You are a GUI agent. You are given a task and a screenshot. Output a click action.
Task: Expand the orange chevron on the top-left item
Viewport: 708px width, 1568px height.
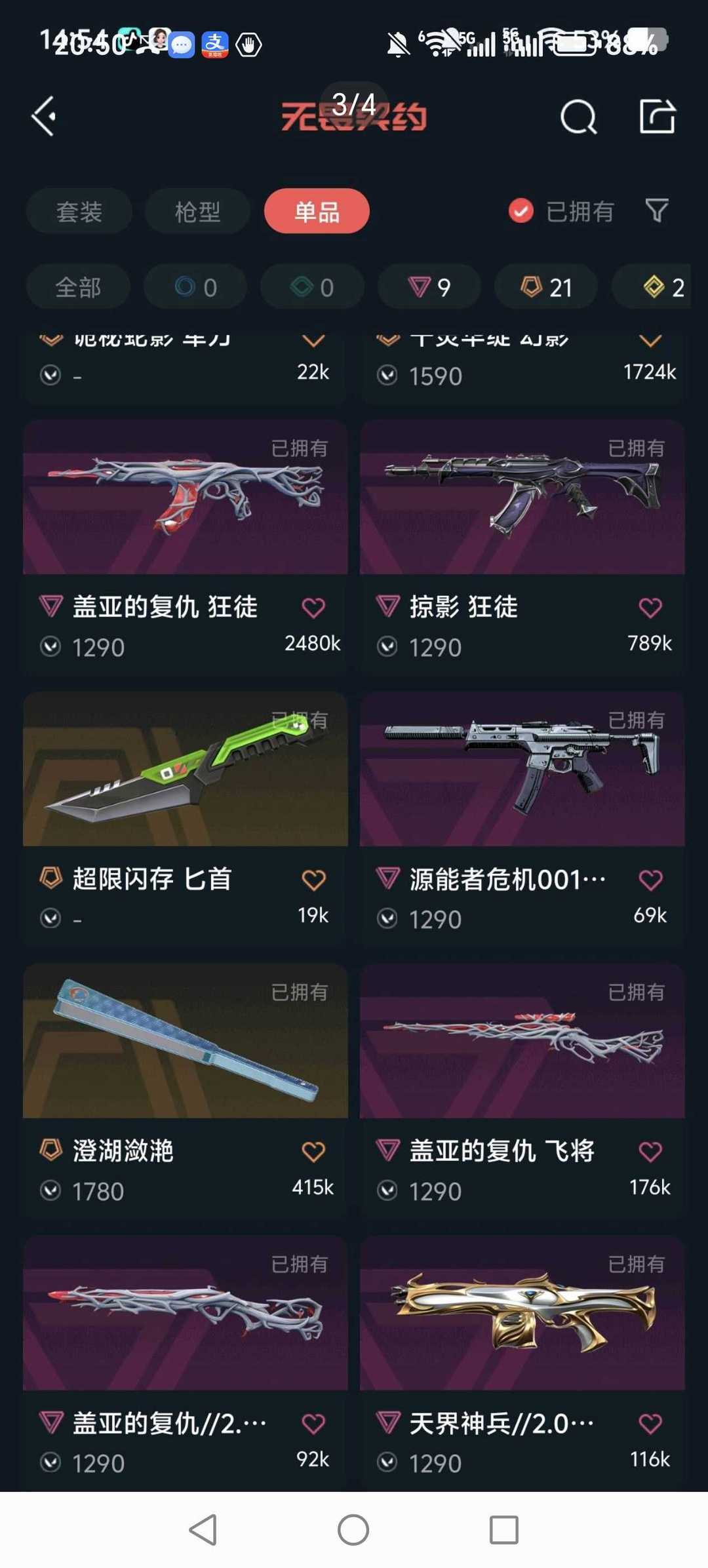(314, 340)
